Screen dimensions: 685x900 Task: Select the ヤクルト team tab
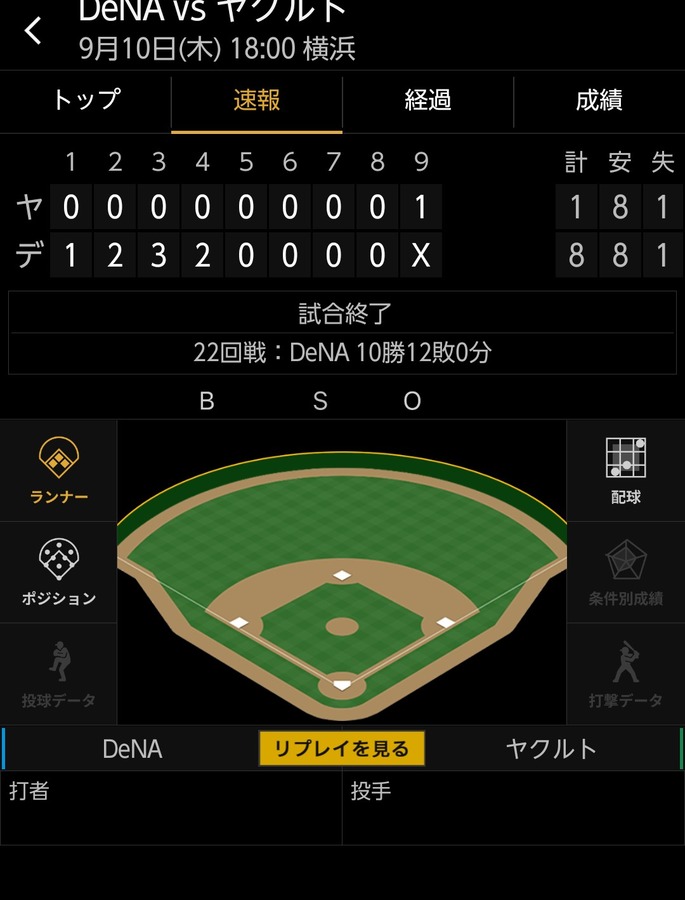(x=551, y=749)
